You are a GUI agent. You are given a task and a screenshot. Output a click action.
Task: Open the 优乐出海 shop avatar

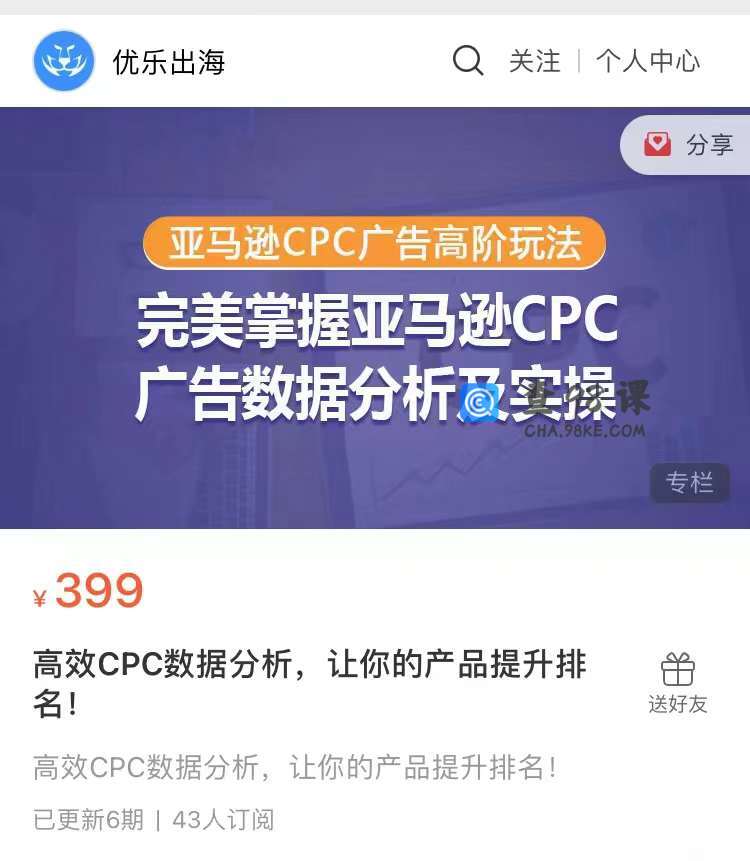coord(64,61)
